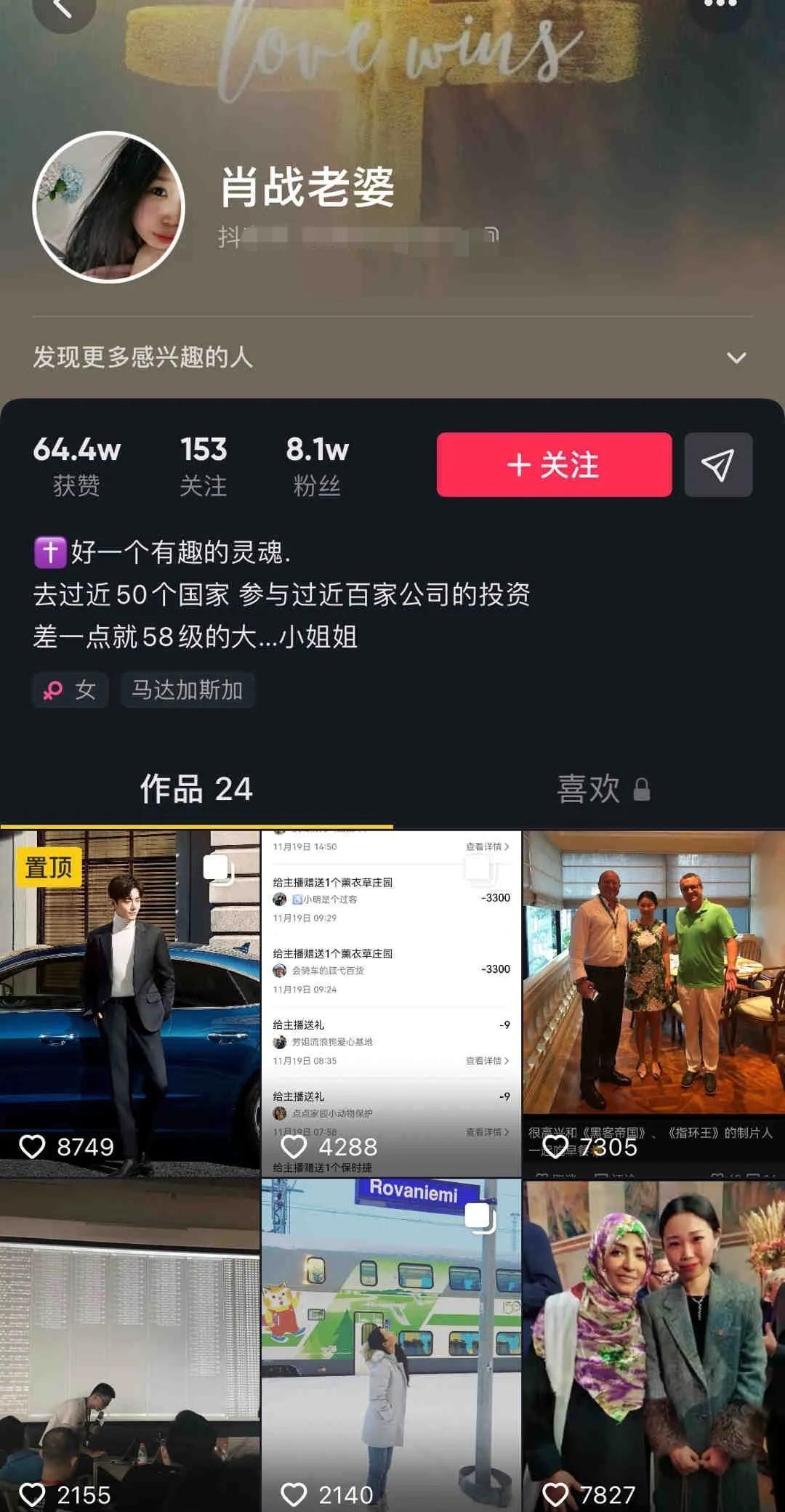
Task: Go back using the top-left arrow
Action: [x=63, y=9]
